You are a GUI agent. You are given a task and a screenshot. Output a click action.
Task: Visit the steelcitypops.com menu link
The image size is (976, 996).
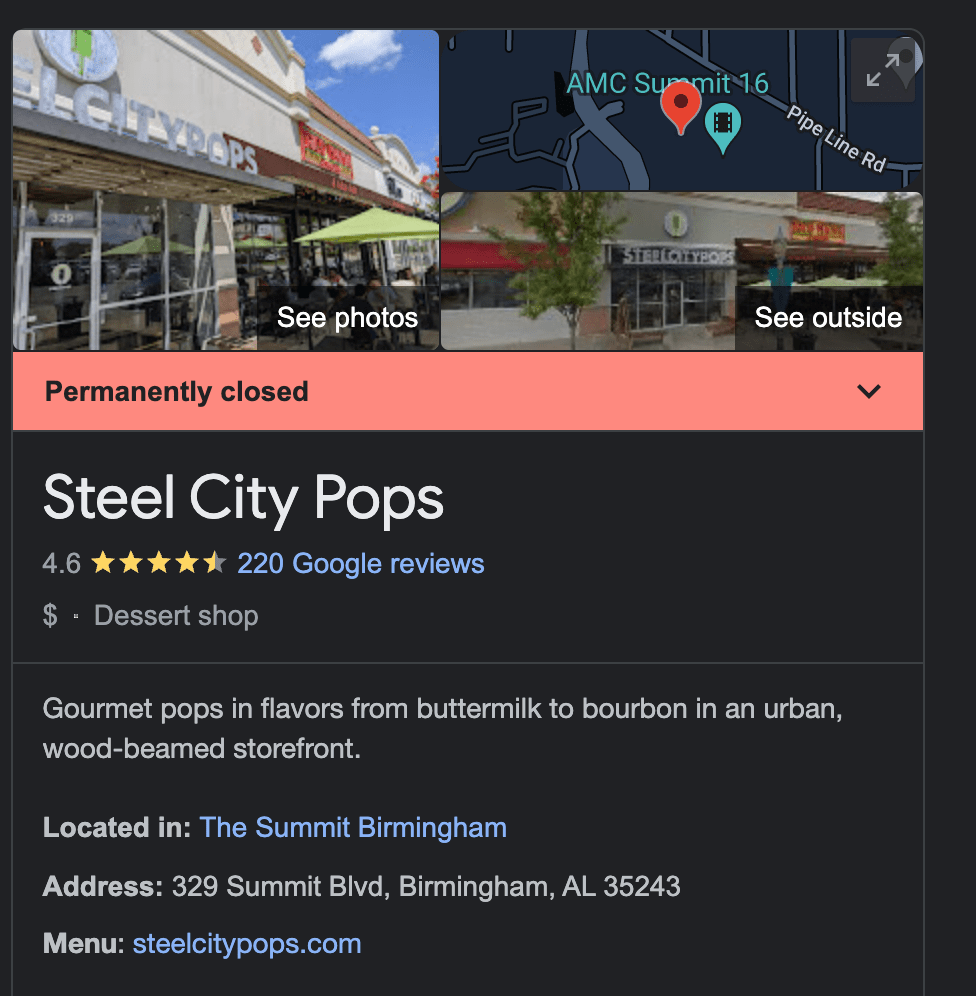click(x=246, y=943)
